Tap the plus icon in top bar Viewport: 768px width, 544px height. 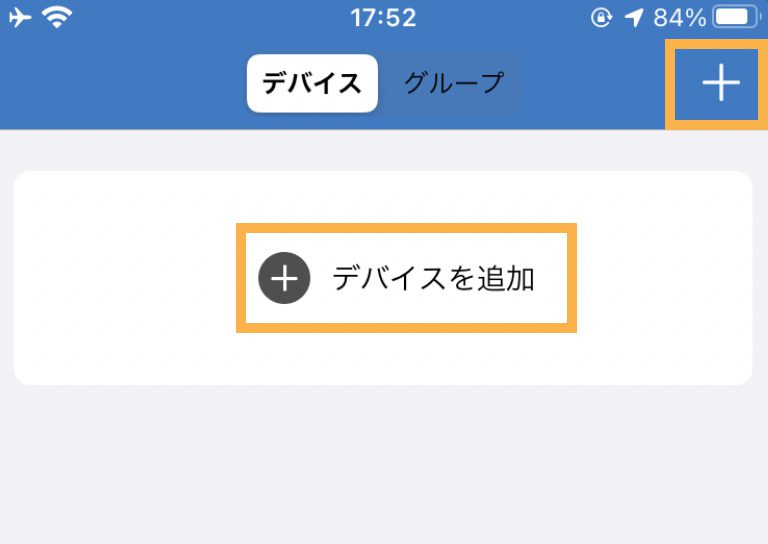coord(720,84)
